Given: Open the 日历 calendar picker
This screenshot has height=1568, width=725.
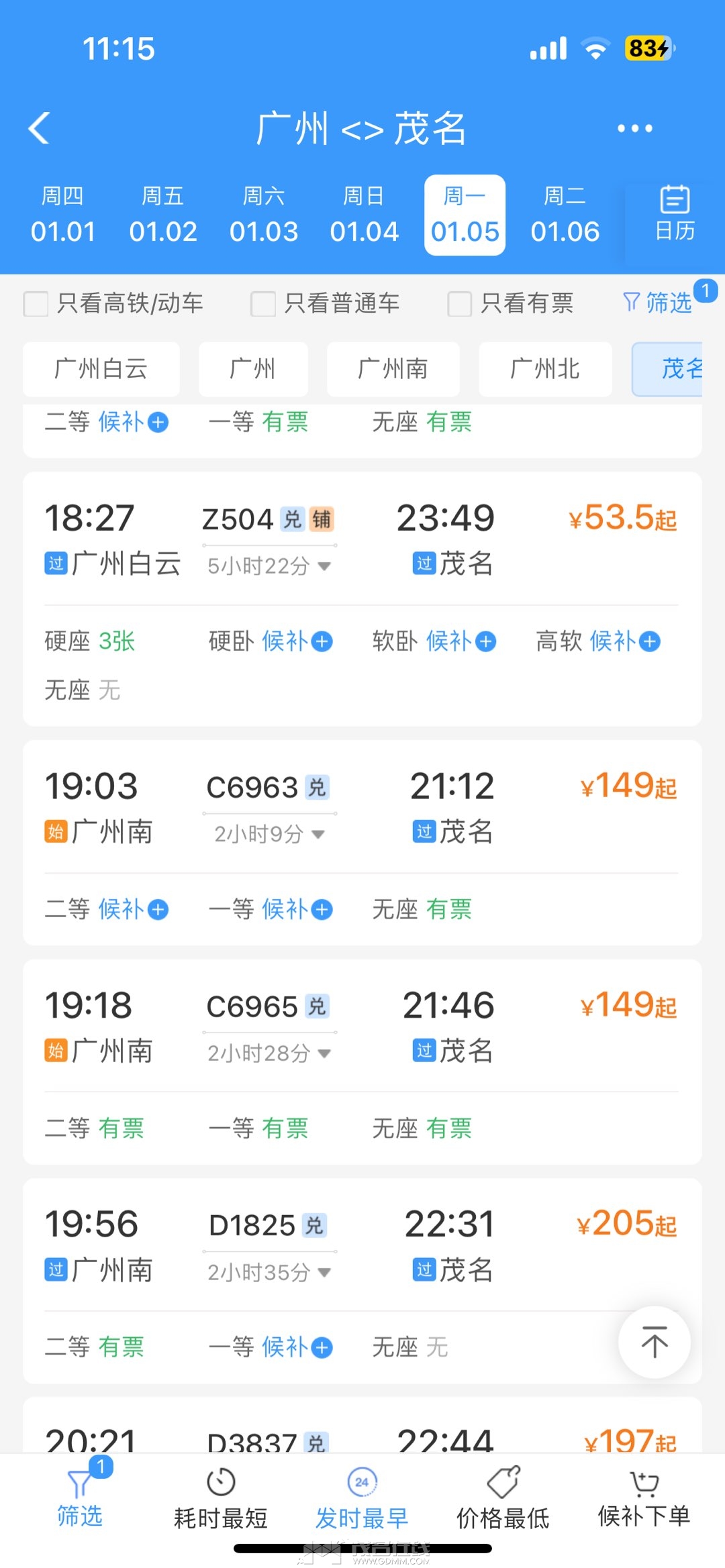Looking at the screenshot, I should (675, 215).
